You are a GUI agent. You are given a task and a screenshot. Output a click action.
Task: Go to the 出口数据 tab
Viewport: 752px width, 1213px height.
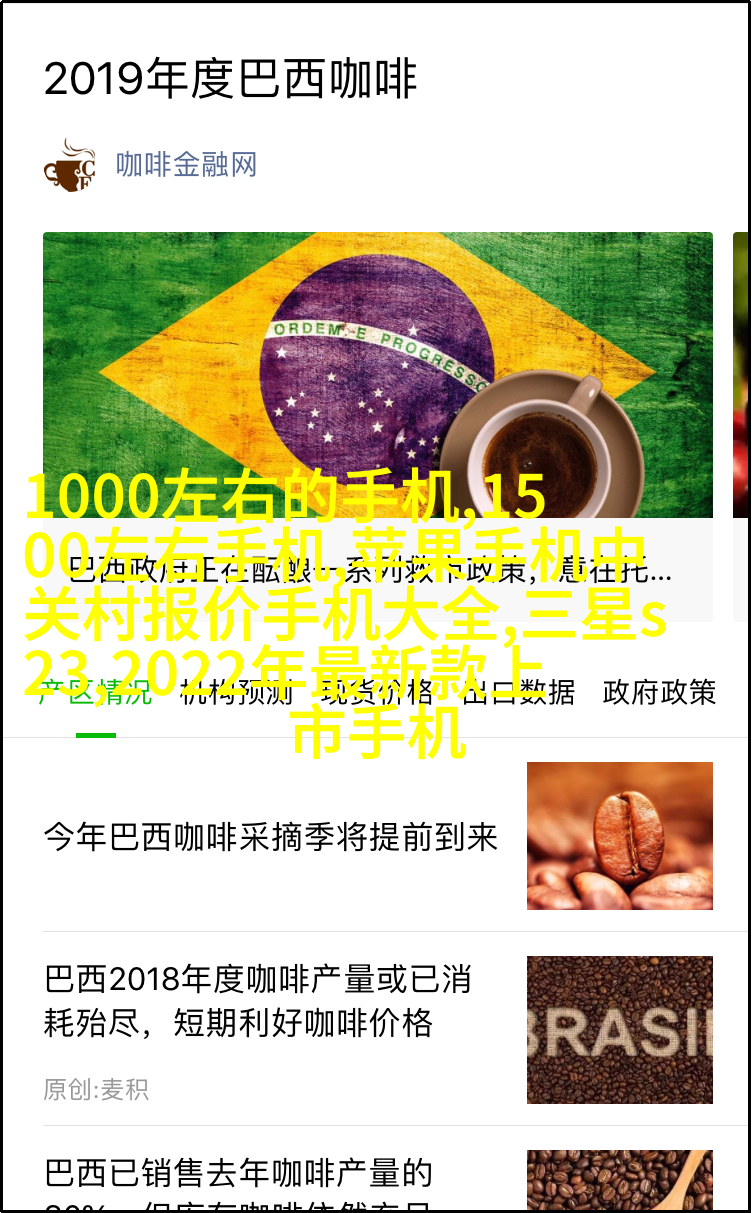(518, 692)
